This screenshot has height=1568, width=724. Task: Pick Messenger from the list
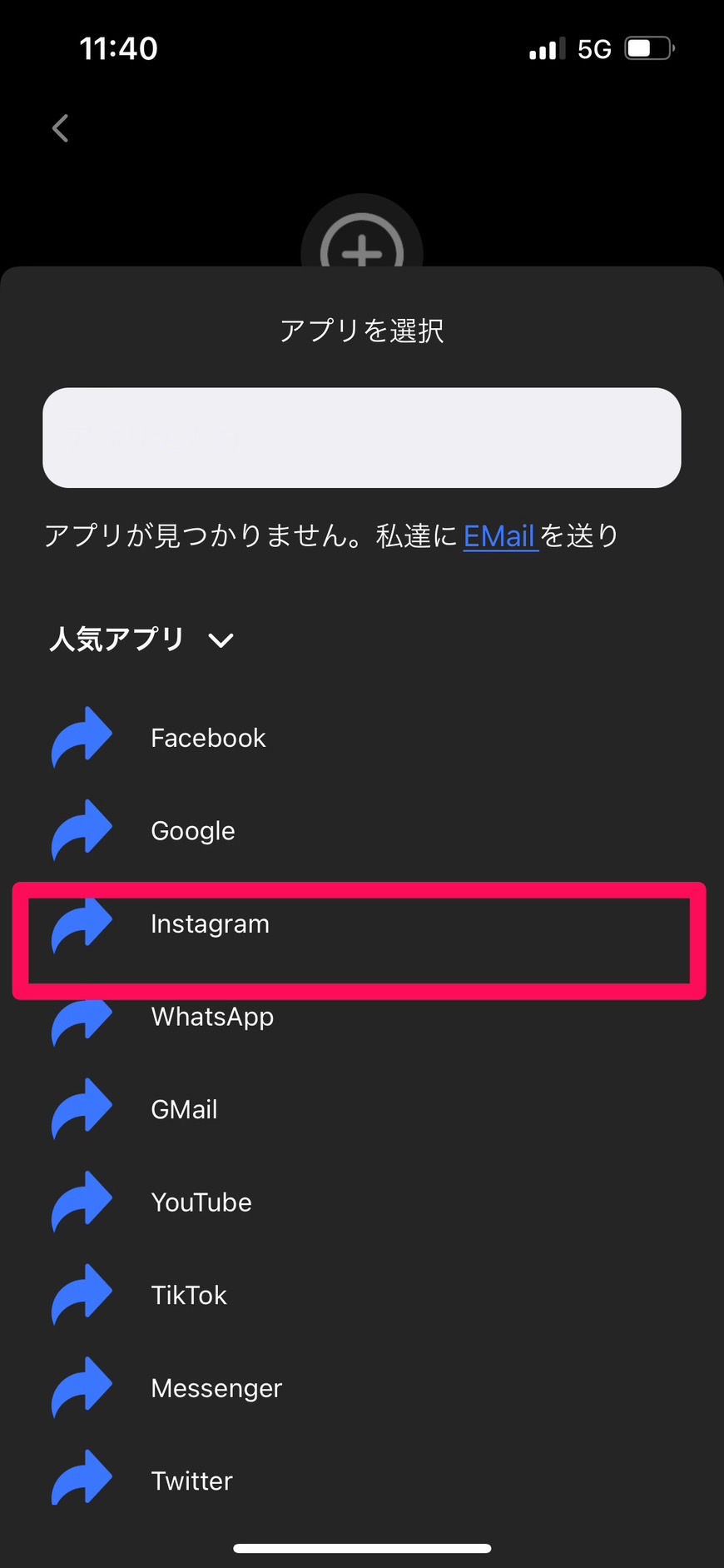[362, 1388]
